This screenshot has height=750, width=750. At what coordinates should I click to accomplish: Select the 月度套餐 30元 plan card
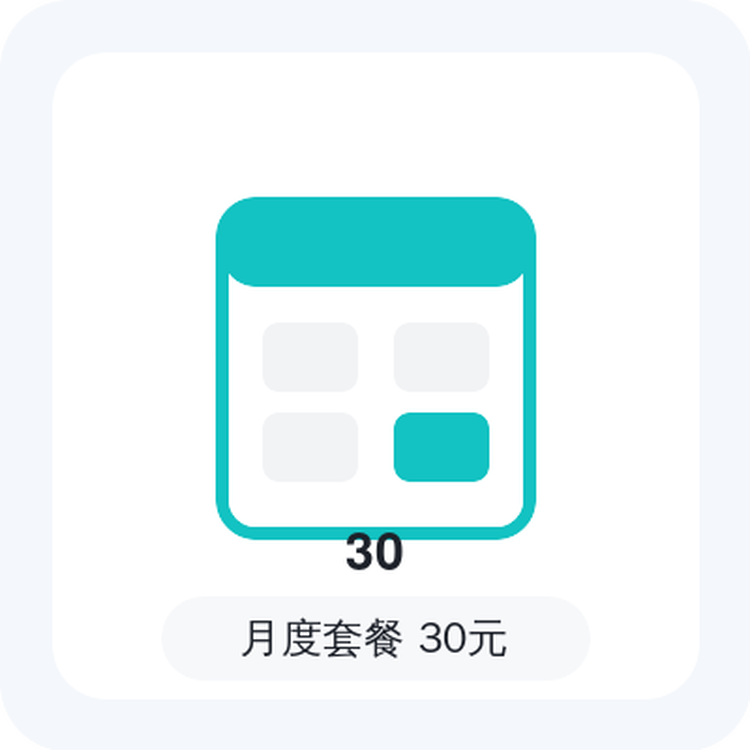(x=375, y=375)
